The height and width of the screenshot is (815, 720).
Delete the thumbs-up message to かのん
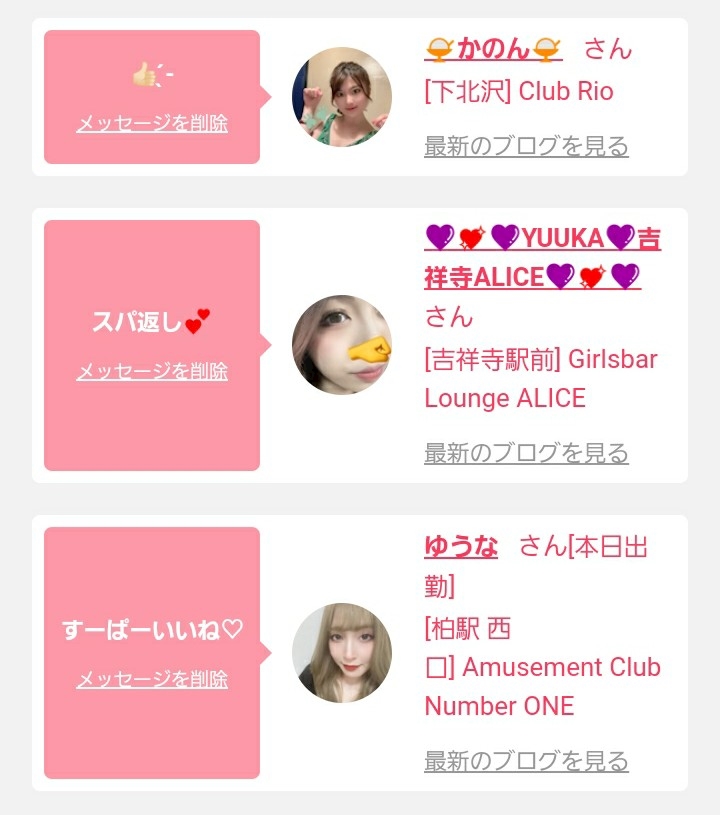[152, 124]
